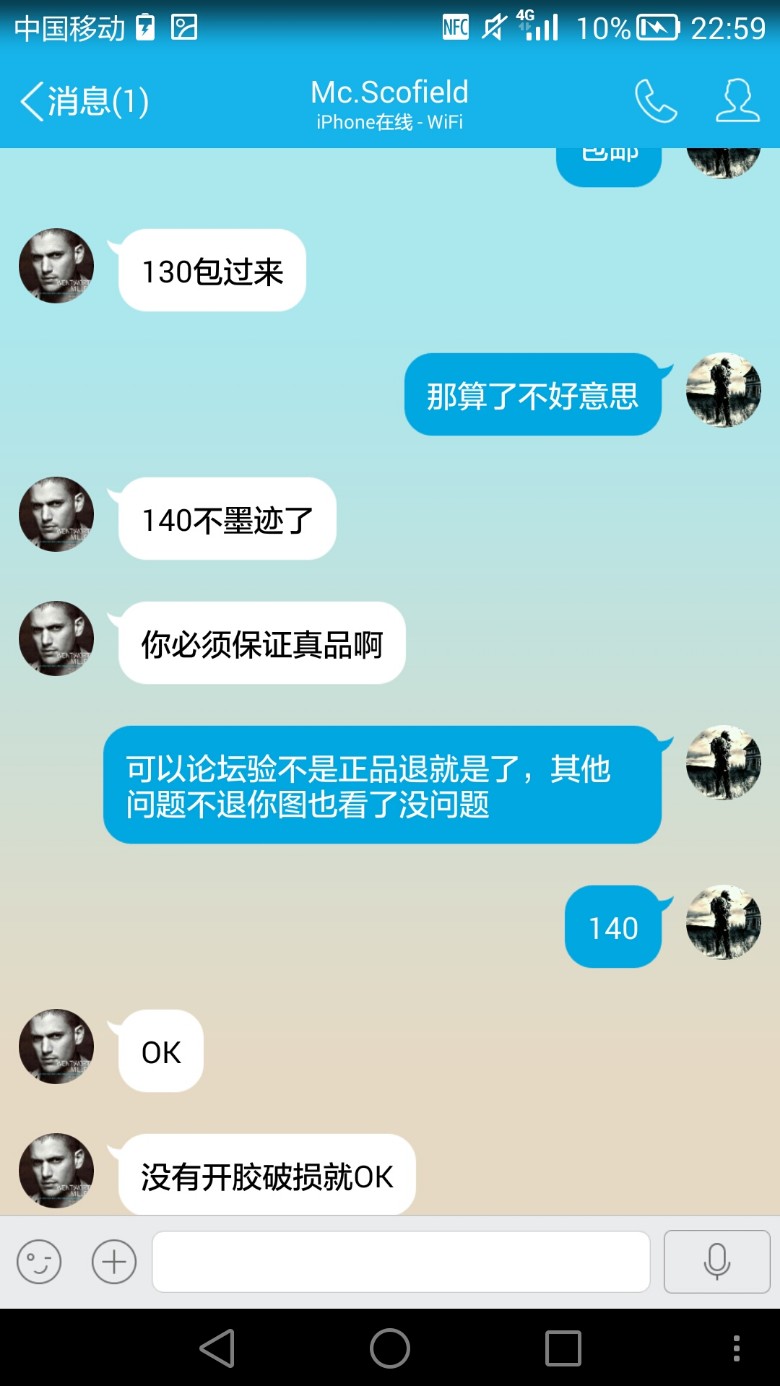Tap Mc.Scofield's avatar beside "130包过来"
This screenshot has height=1386, width=780.
(x=56, y=266)
